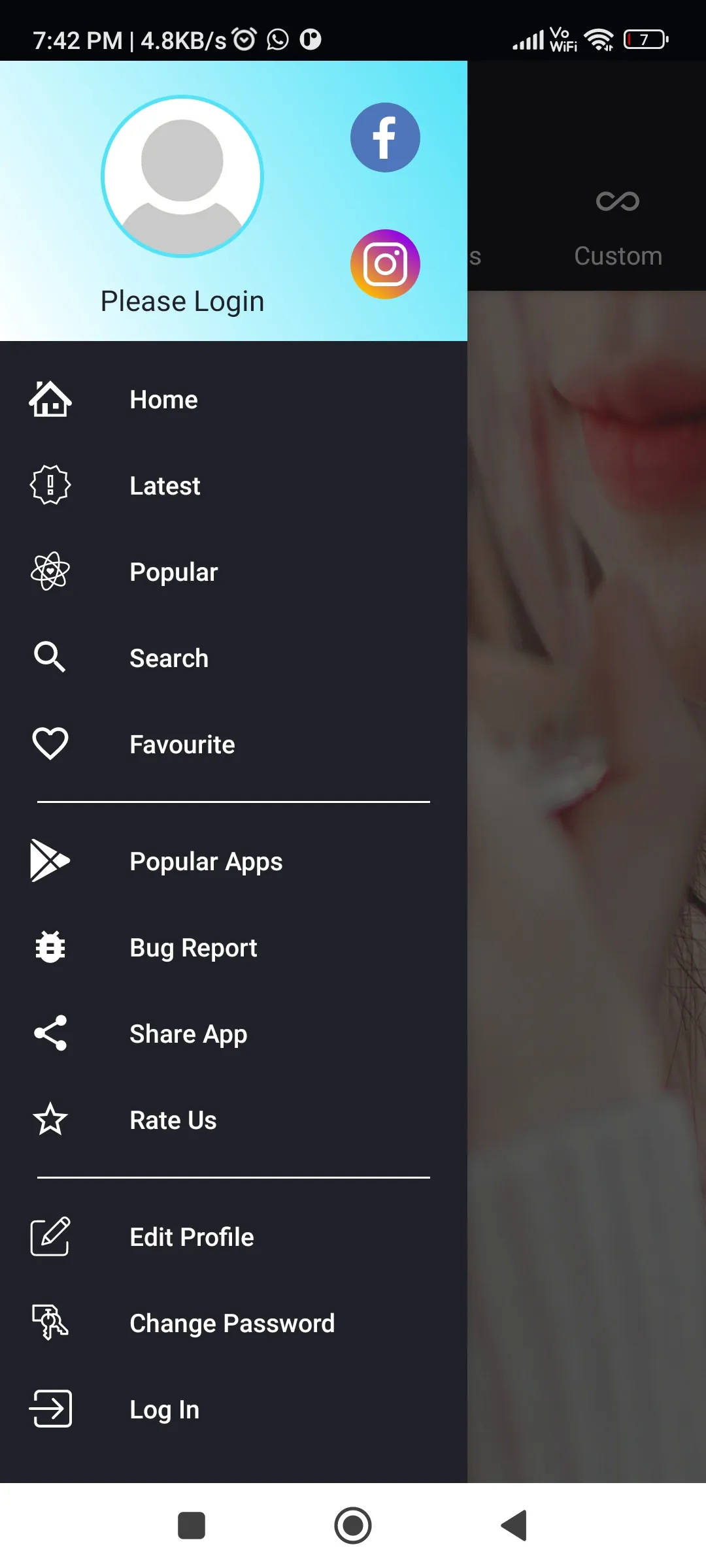Open Popular Apps
Image resolution: width=706 pixels, height=1568 pixels.
(206, 862)
